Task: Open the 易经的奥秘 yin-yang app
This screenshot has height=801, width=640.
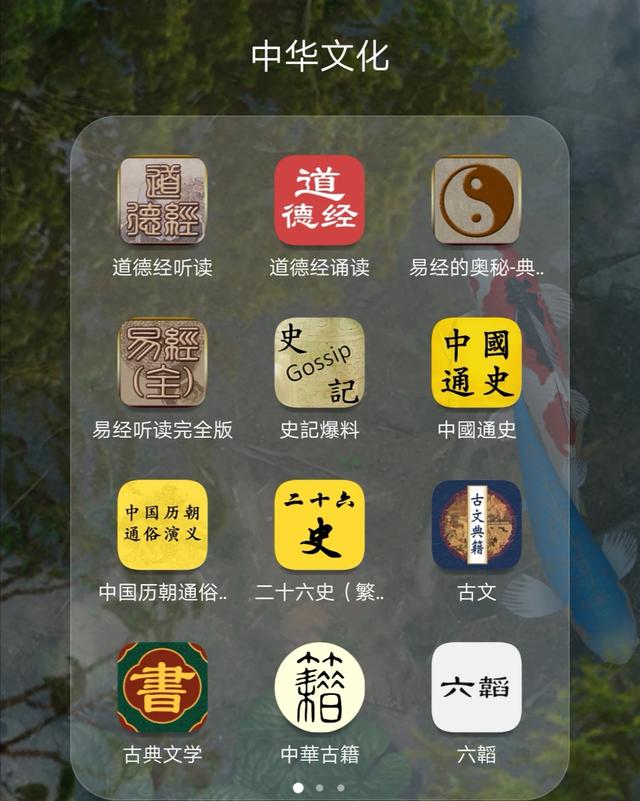Action: tap(477, 200)
